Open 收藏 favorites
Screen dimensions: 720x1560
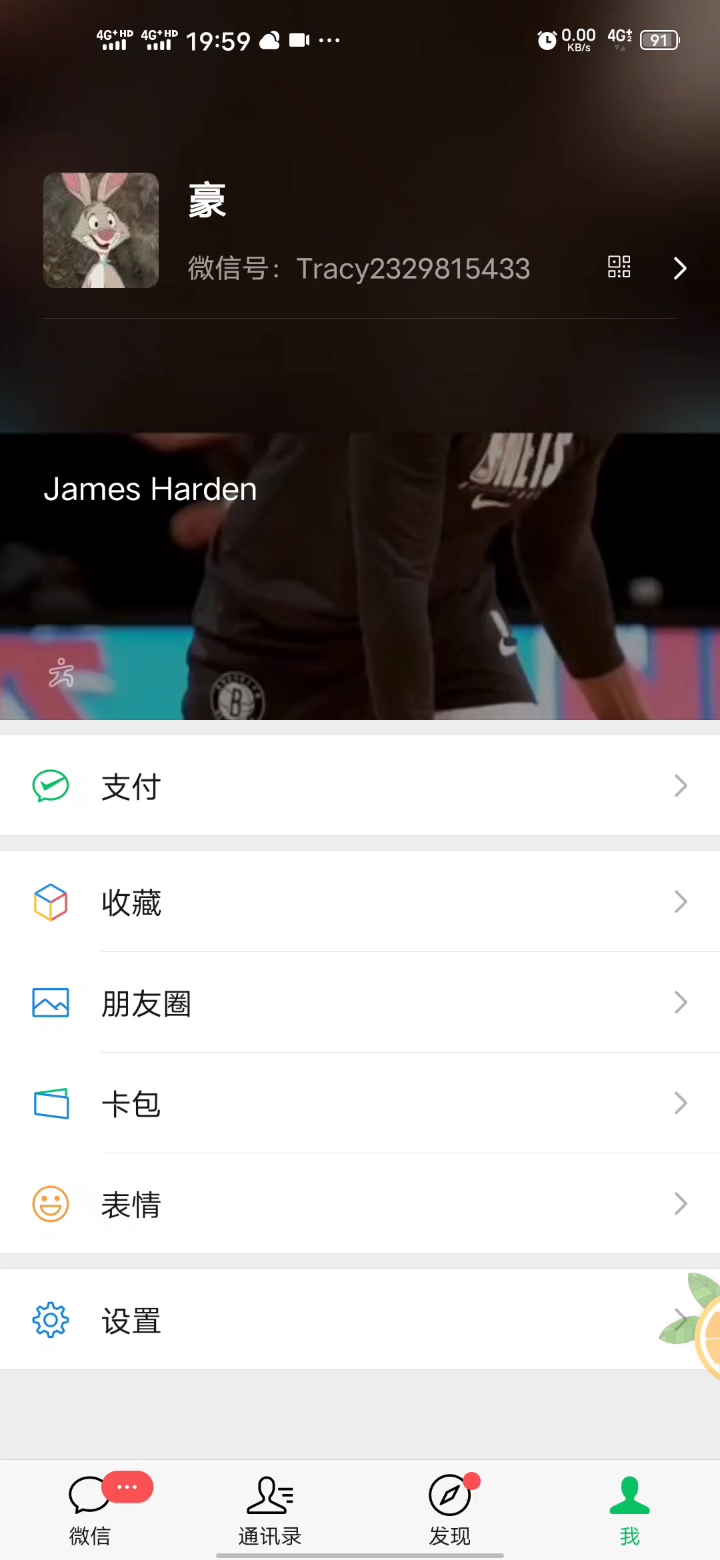point(360,902)
